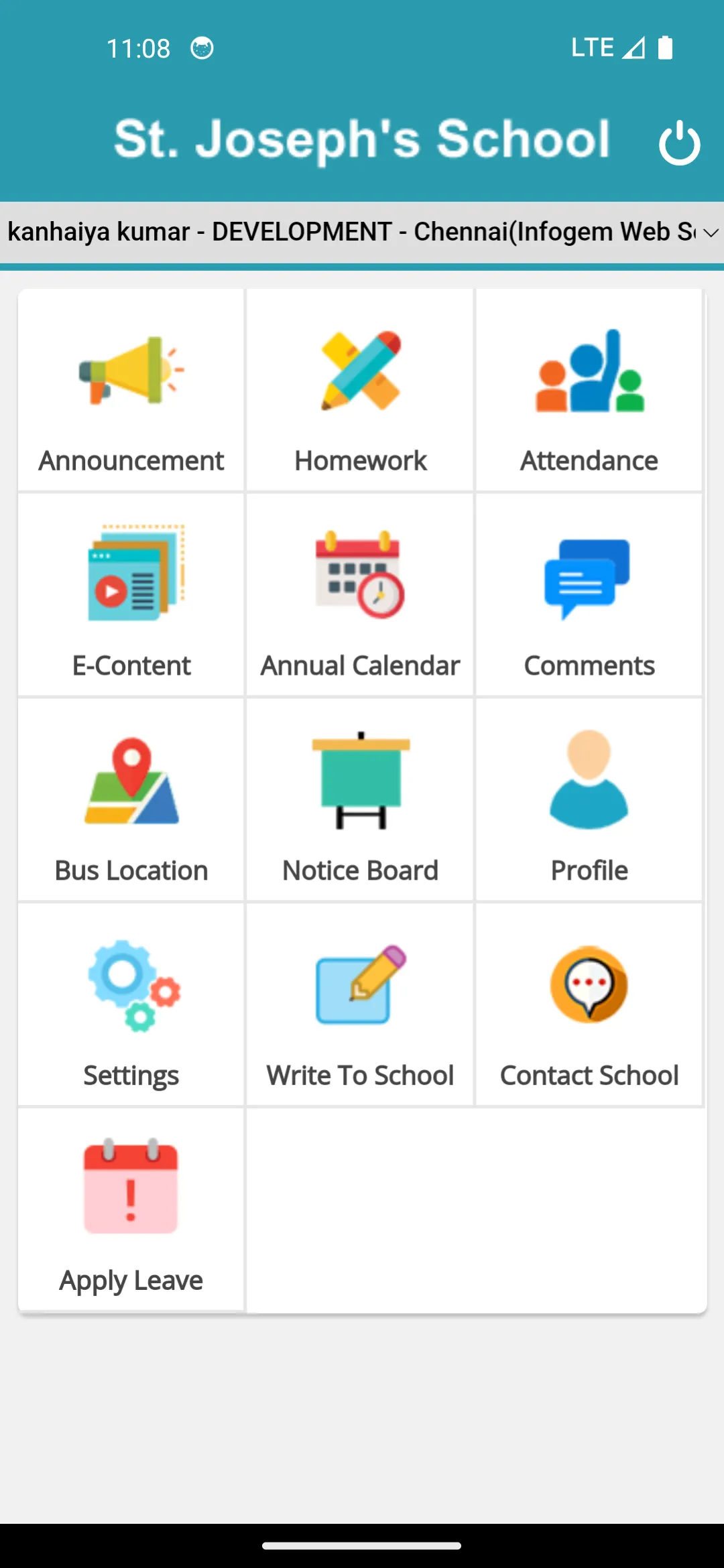Tap the power logout icon
The height and width of the screenshot is (1568, 724).
tap(679, 141)
